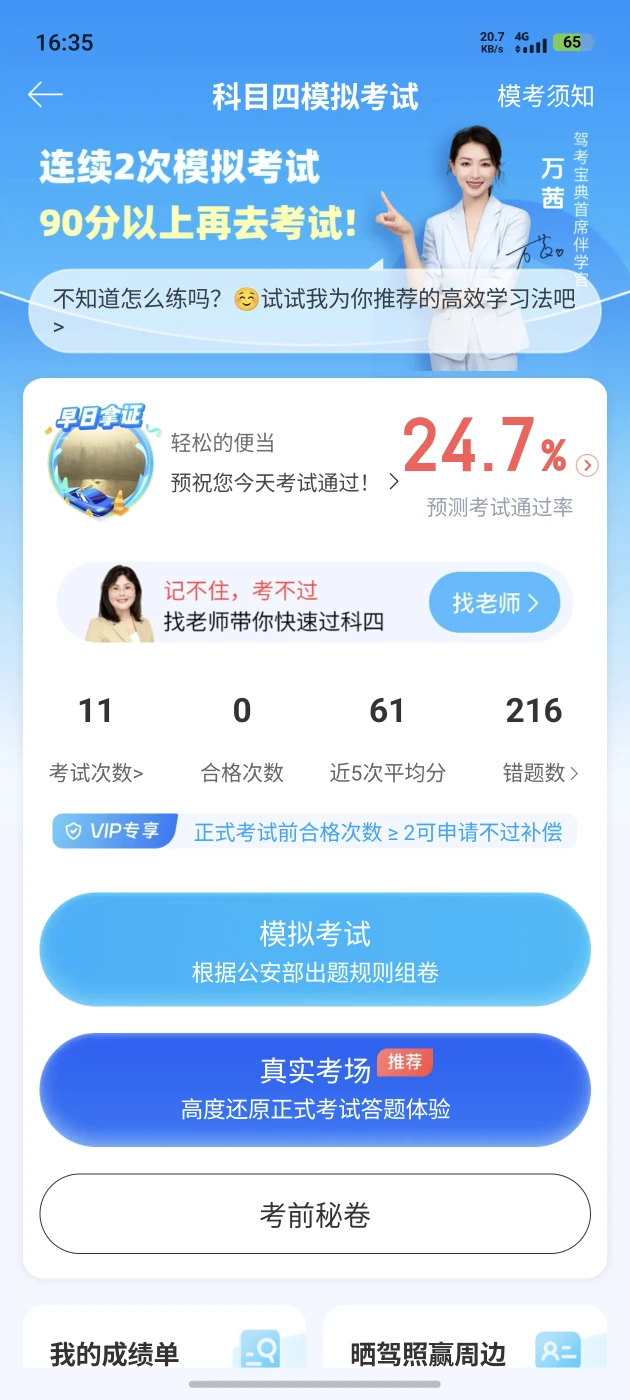Open the recommended efficient study method tip

tap(314, 311)
